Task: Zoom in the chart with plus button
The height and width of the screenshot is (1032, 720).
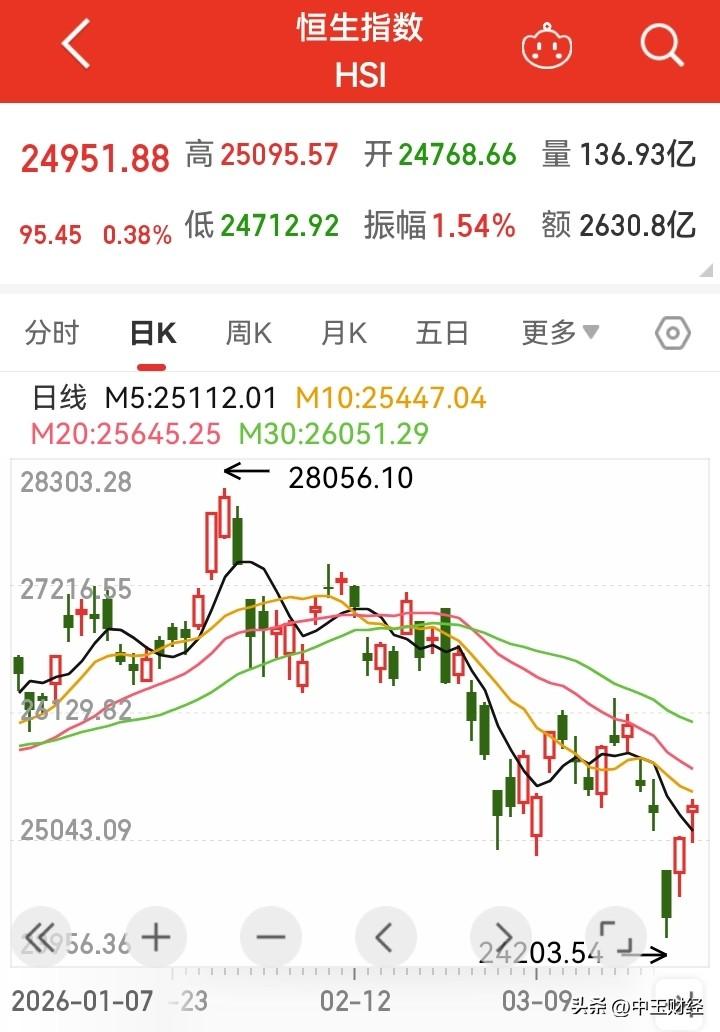Action: (156, 937)
